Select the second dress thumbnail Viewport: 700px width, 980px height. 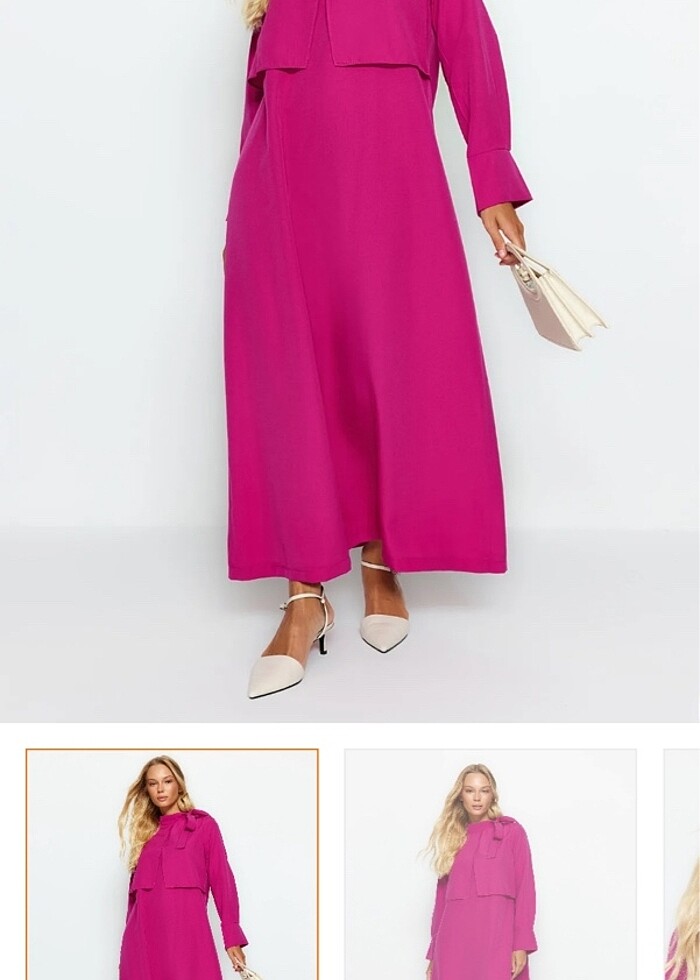(x=490, y=864)
